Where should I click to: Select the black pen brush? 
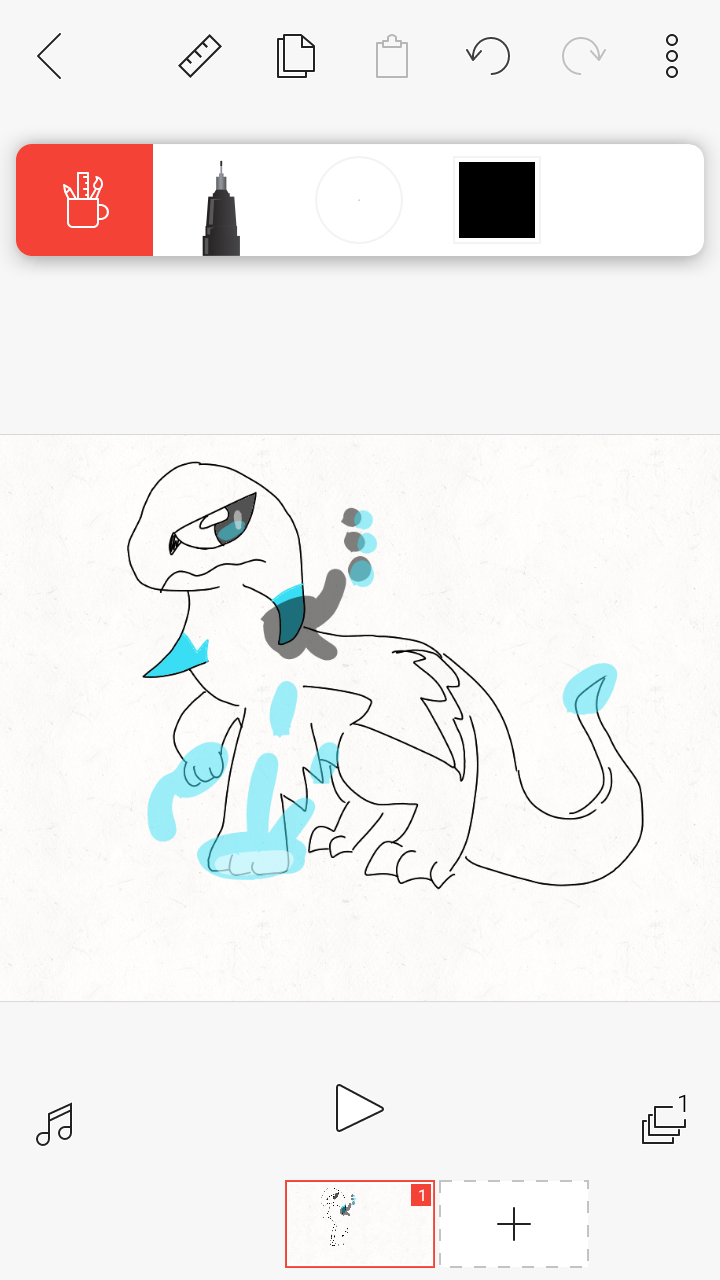222,208
